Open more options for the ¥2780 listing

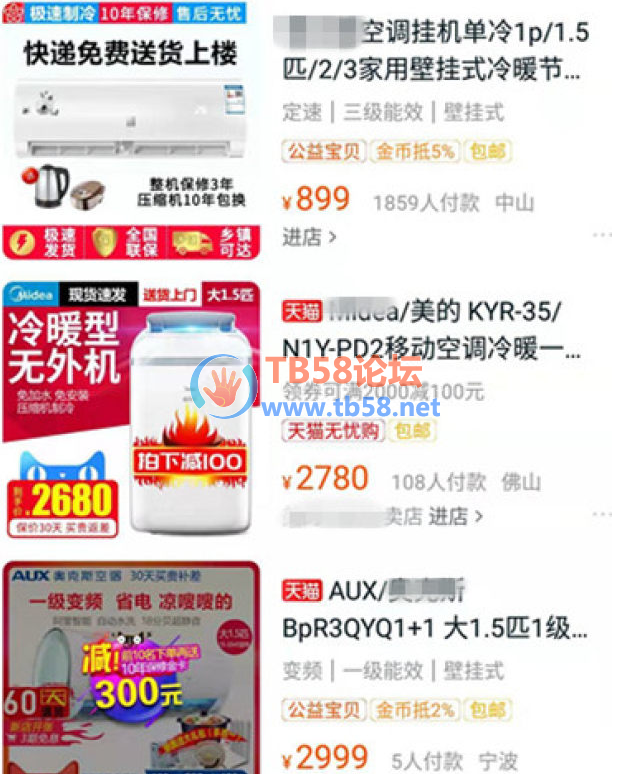[602, 514]
